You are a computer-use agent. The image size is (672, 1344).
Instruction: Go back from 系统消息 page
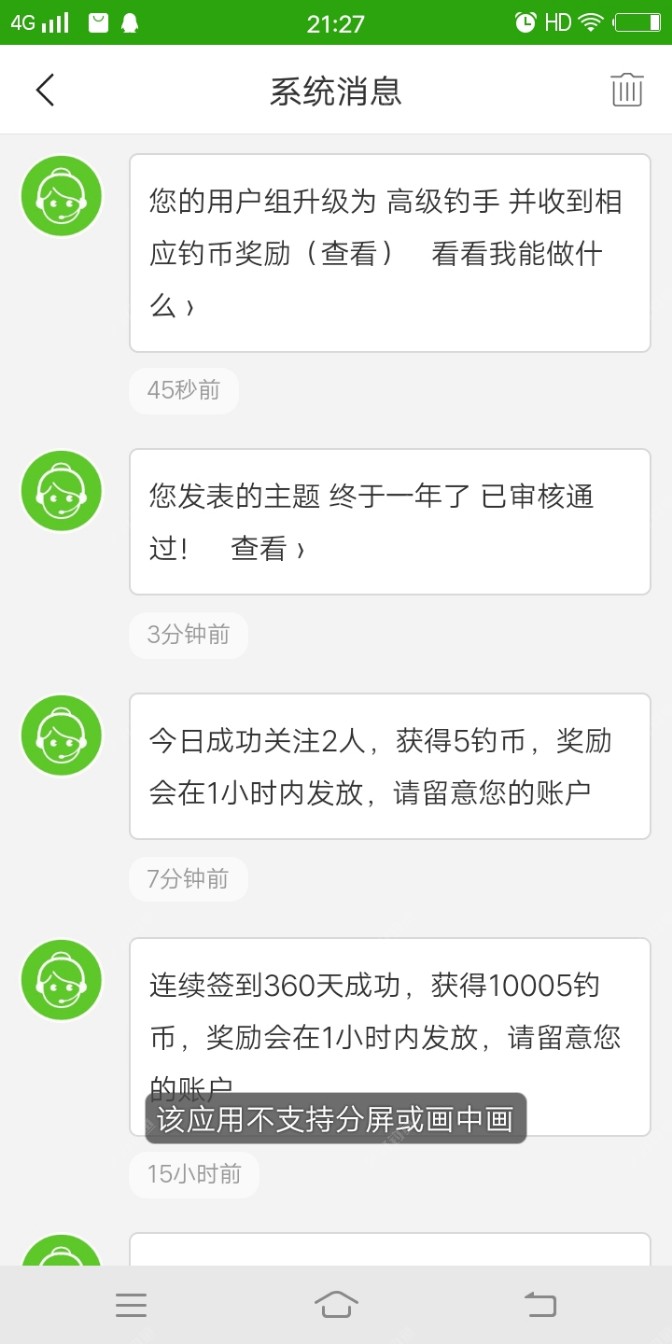[x=45, y=90]
